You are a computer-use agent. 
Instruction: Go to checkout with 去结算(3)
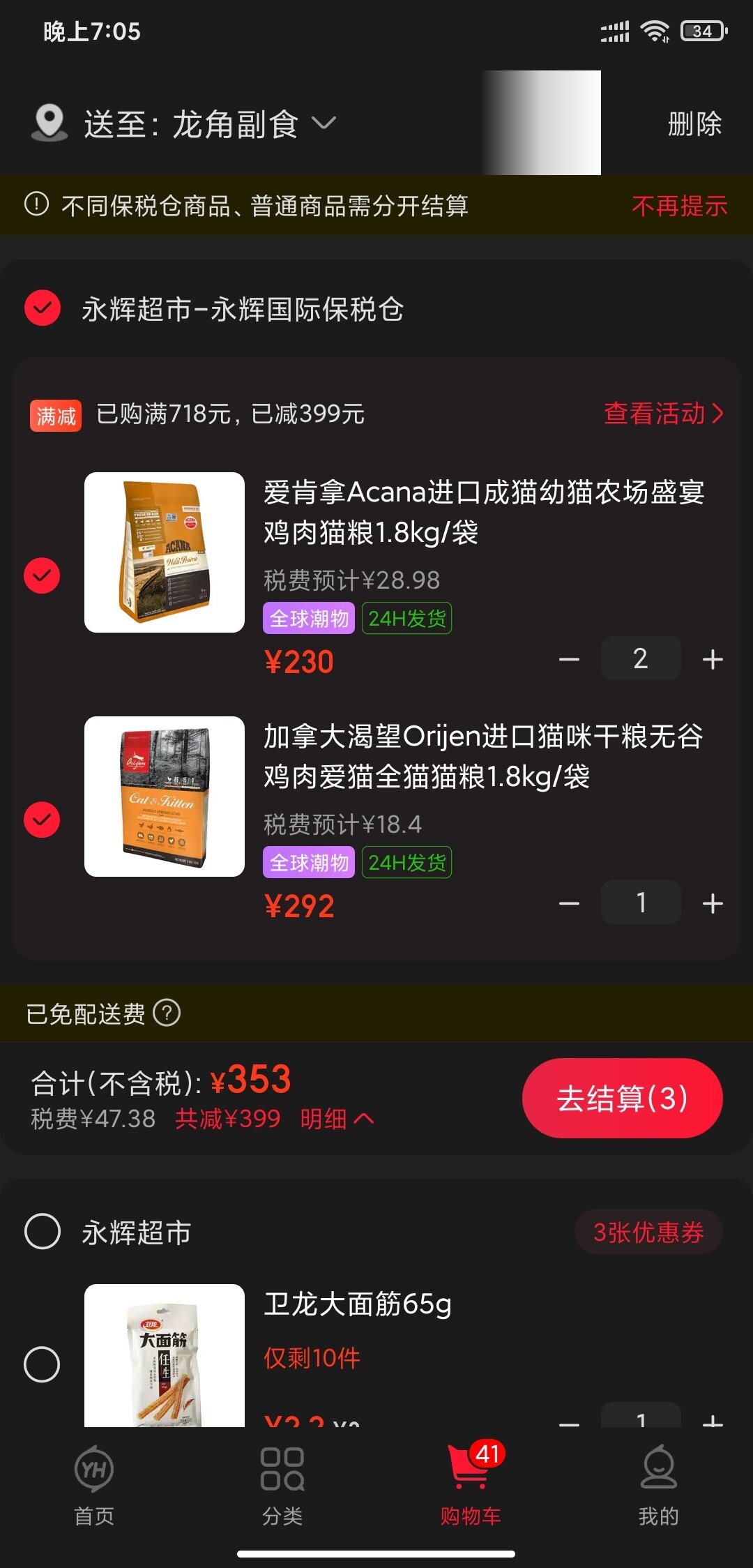coord(622,1099)
